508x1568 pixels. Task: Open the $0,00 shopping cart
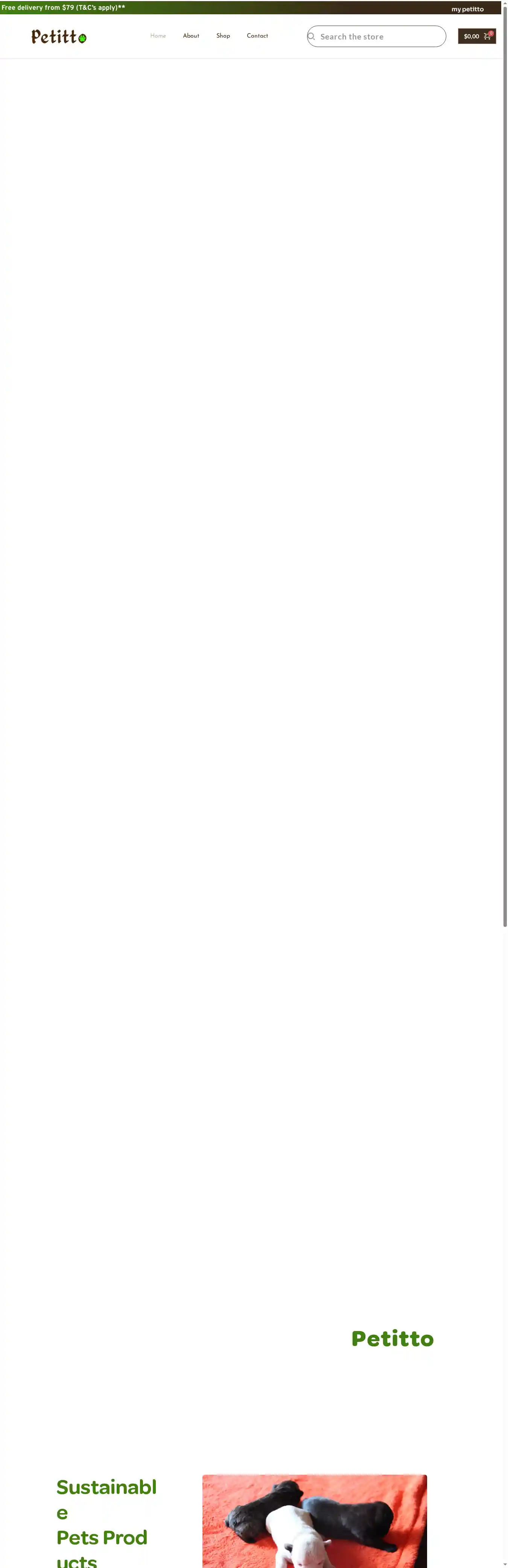coord(476,36)
